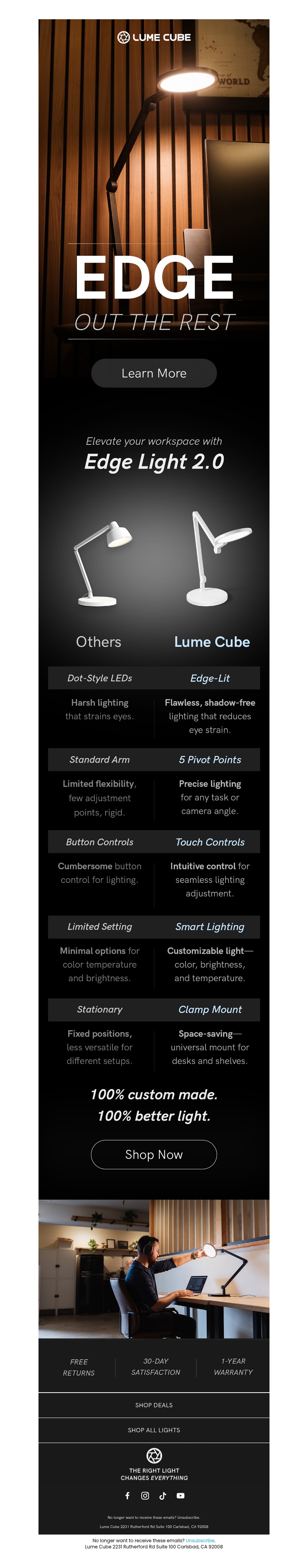Open Lume Cube's Instagram profile

point(145,1495)
